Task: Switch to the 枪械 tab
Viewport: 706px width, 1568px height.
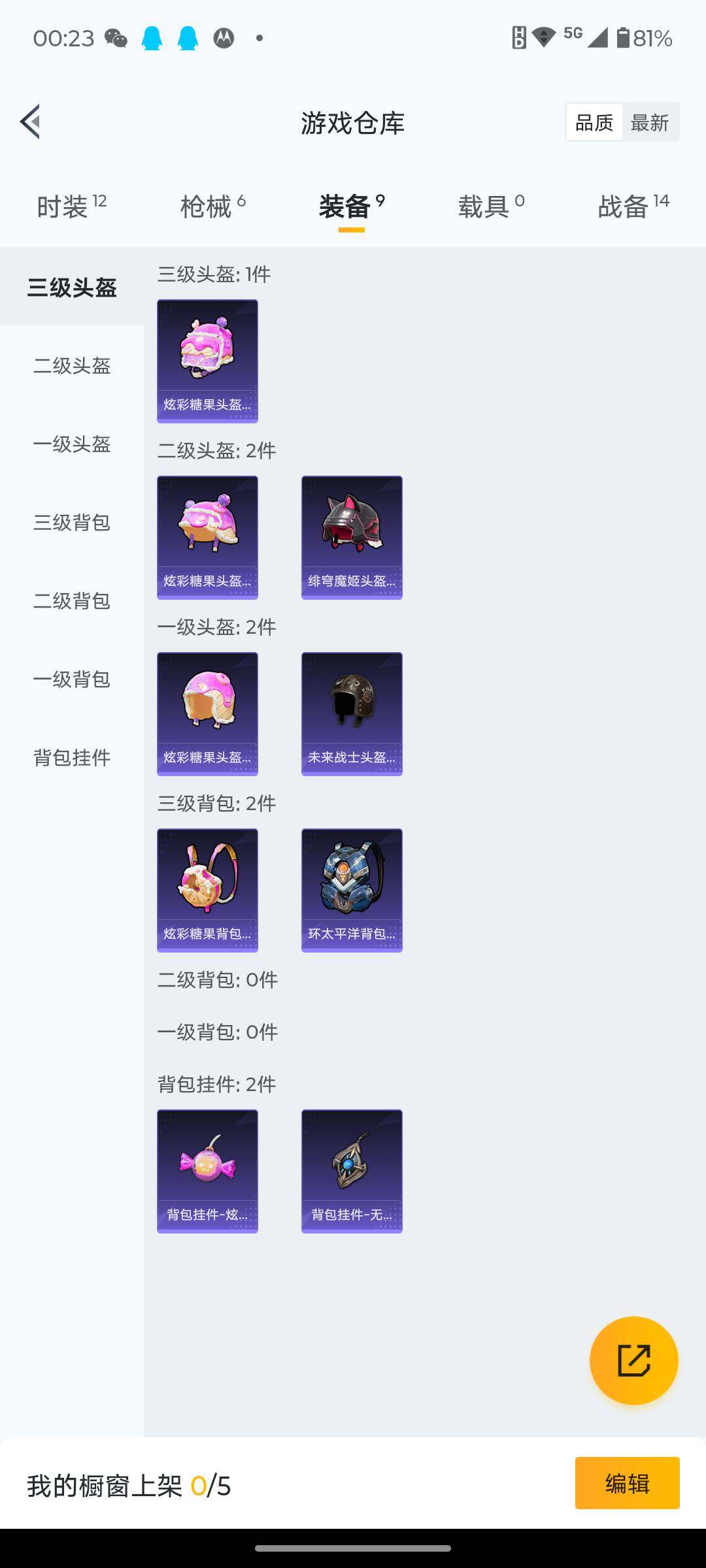Action: tap(212, 206)
